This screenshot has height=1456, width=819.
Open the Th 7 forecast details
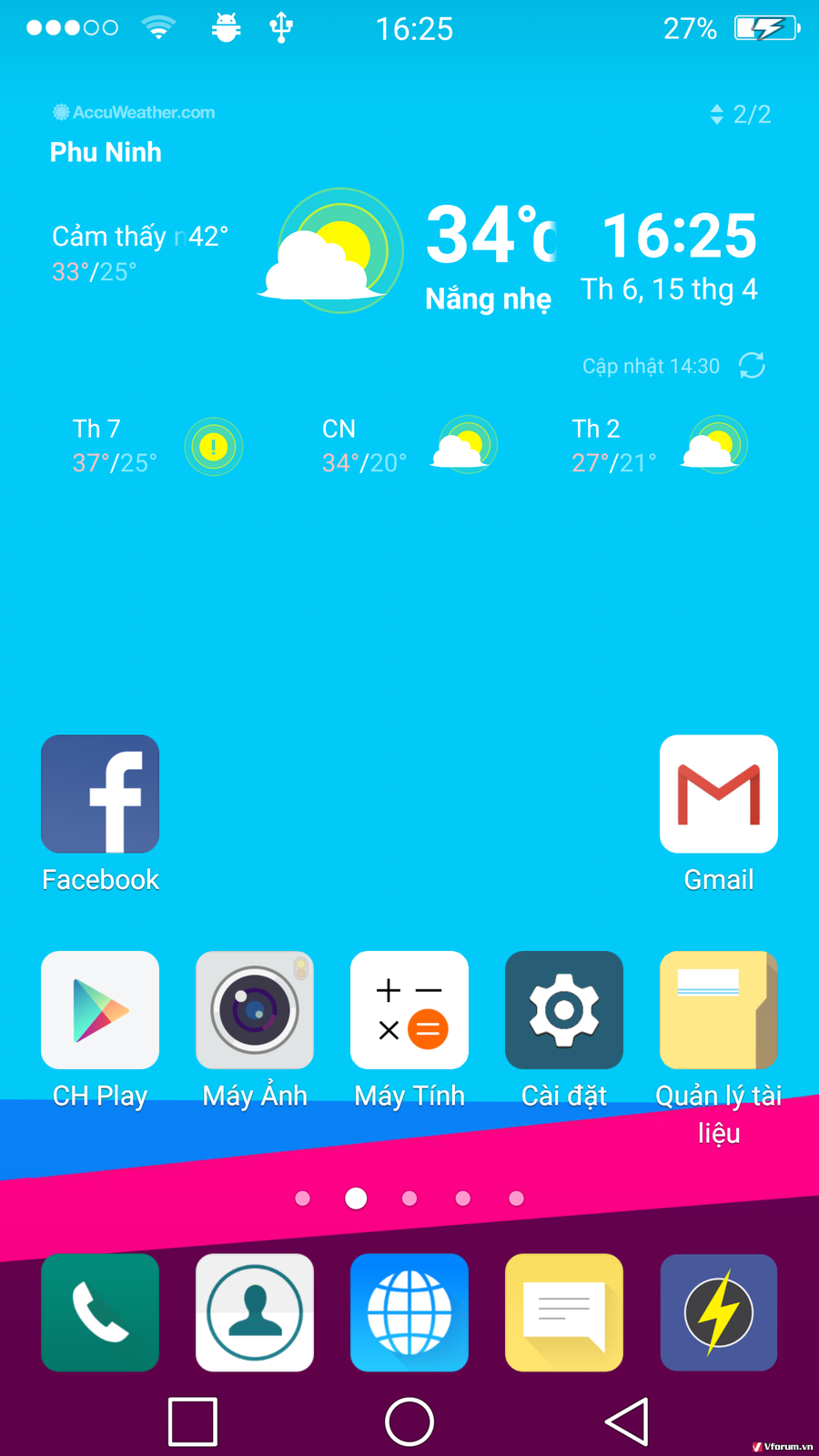[x=155, y=446]
